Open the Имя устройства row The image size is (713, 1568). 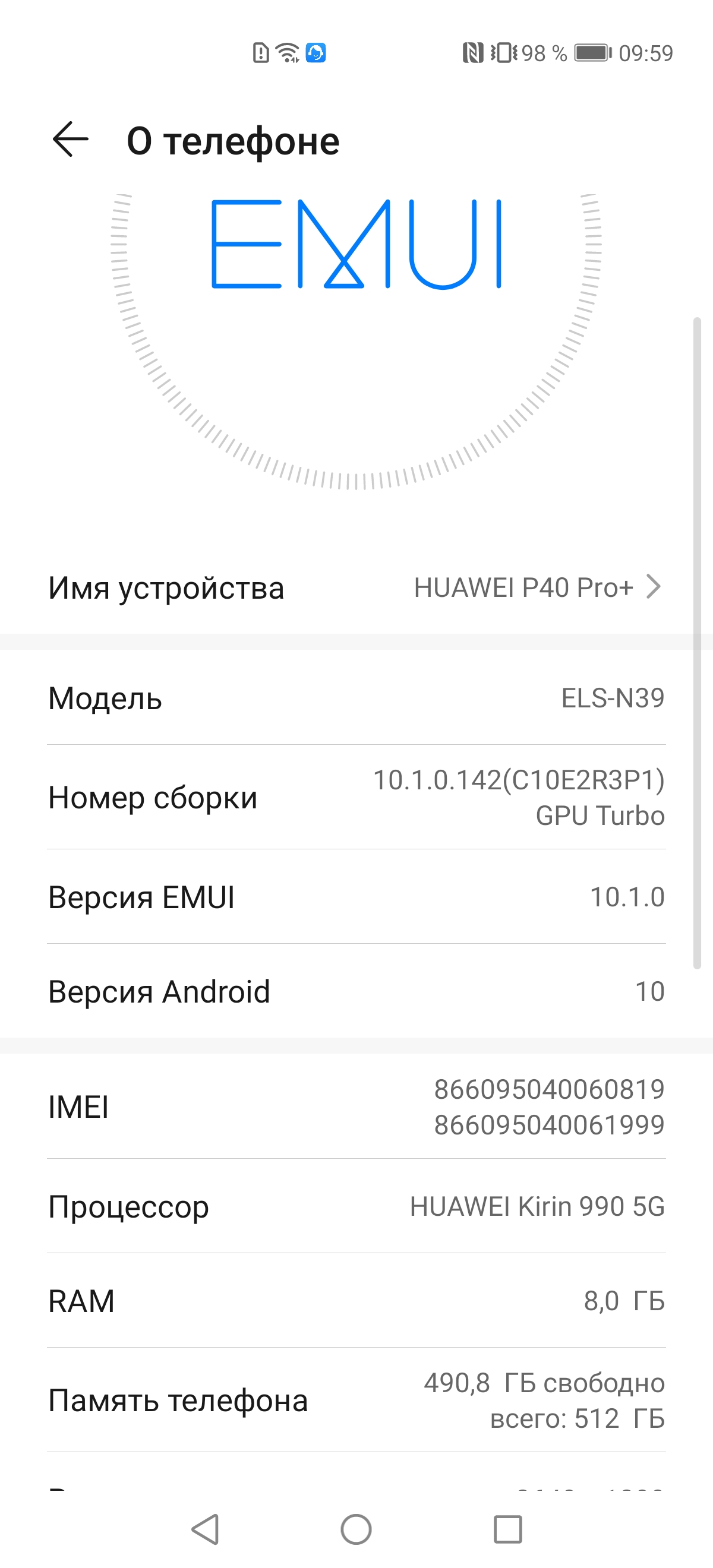[356, 587]
